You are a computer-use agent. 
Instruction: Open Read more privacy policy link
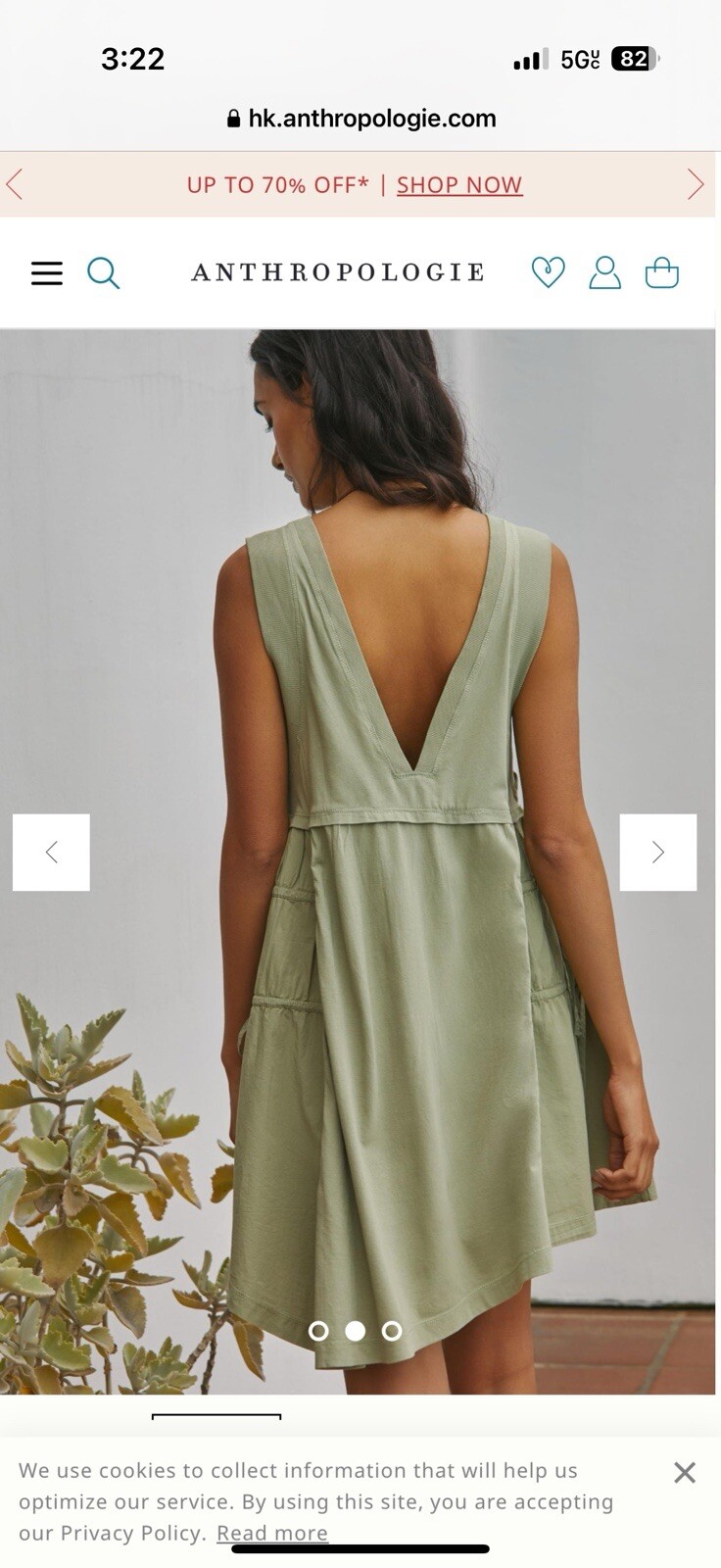[x=271, y=1533]
